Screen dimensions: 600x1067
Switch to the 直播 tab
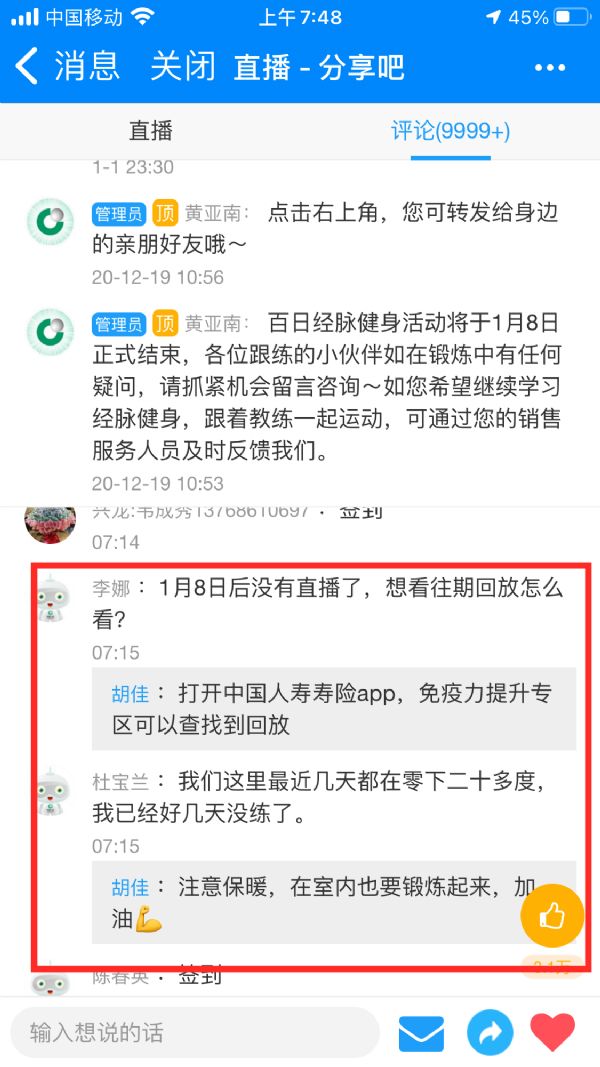(x=151, y=131)
